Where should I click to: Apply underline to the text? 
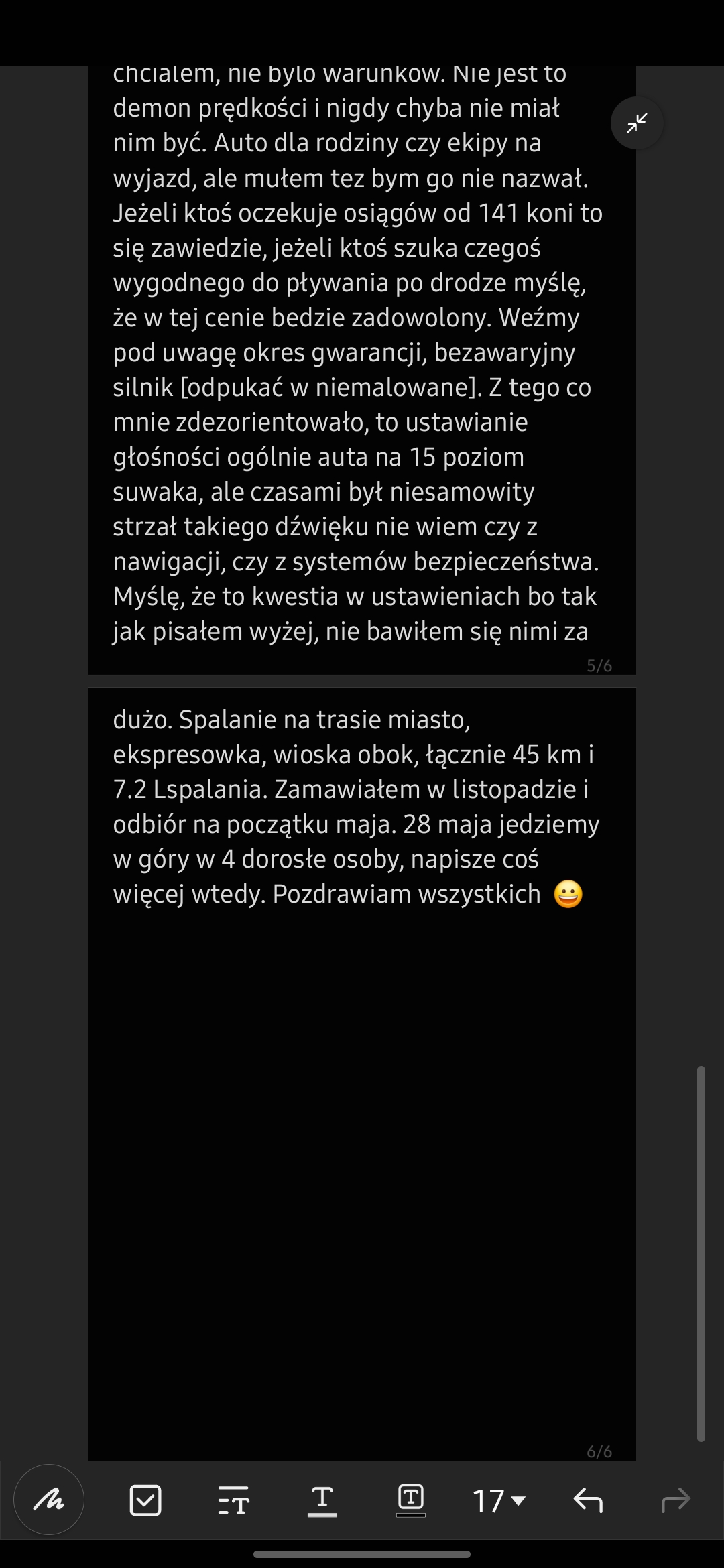(322, 1500)
